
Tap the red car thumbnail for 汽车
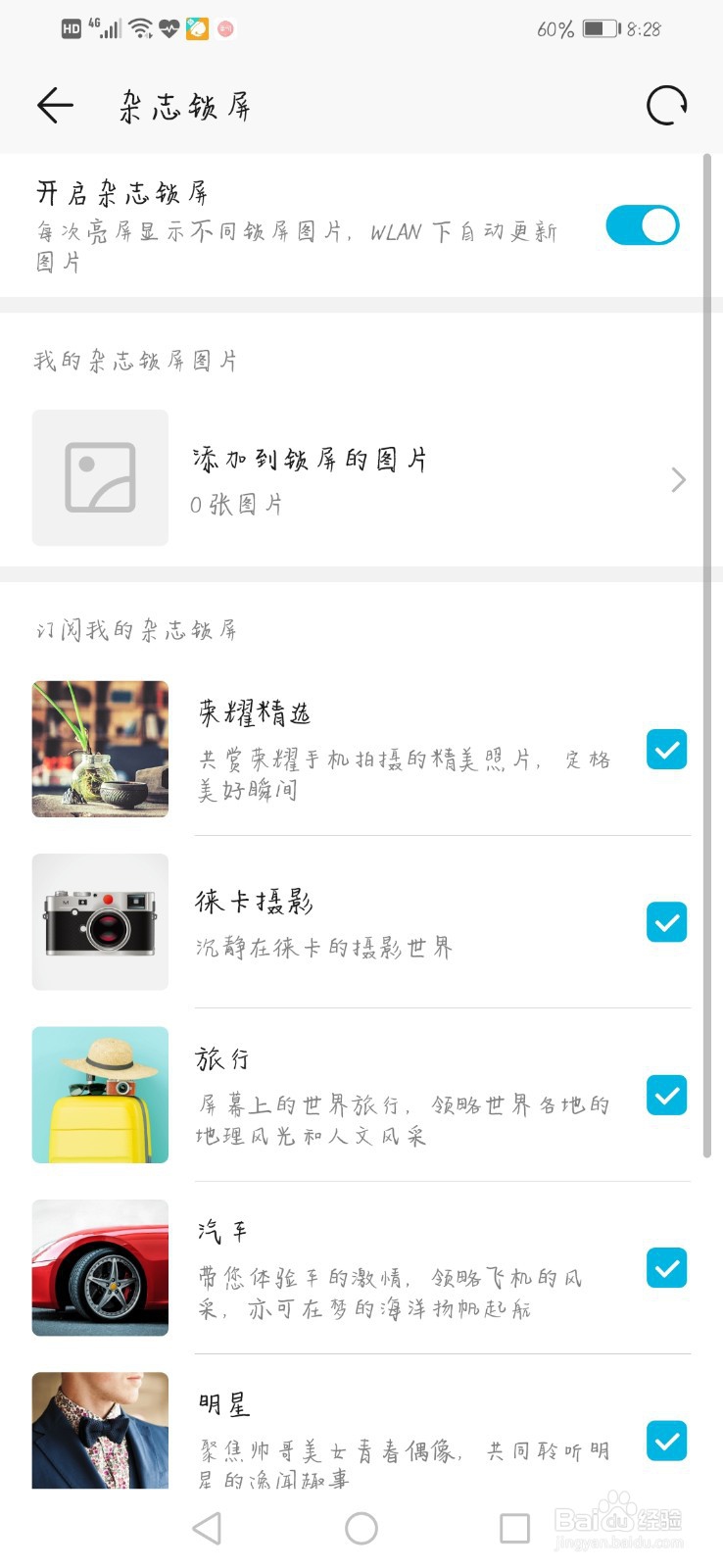(100, 1268)
